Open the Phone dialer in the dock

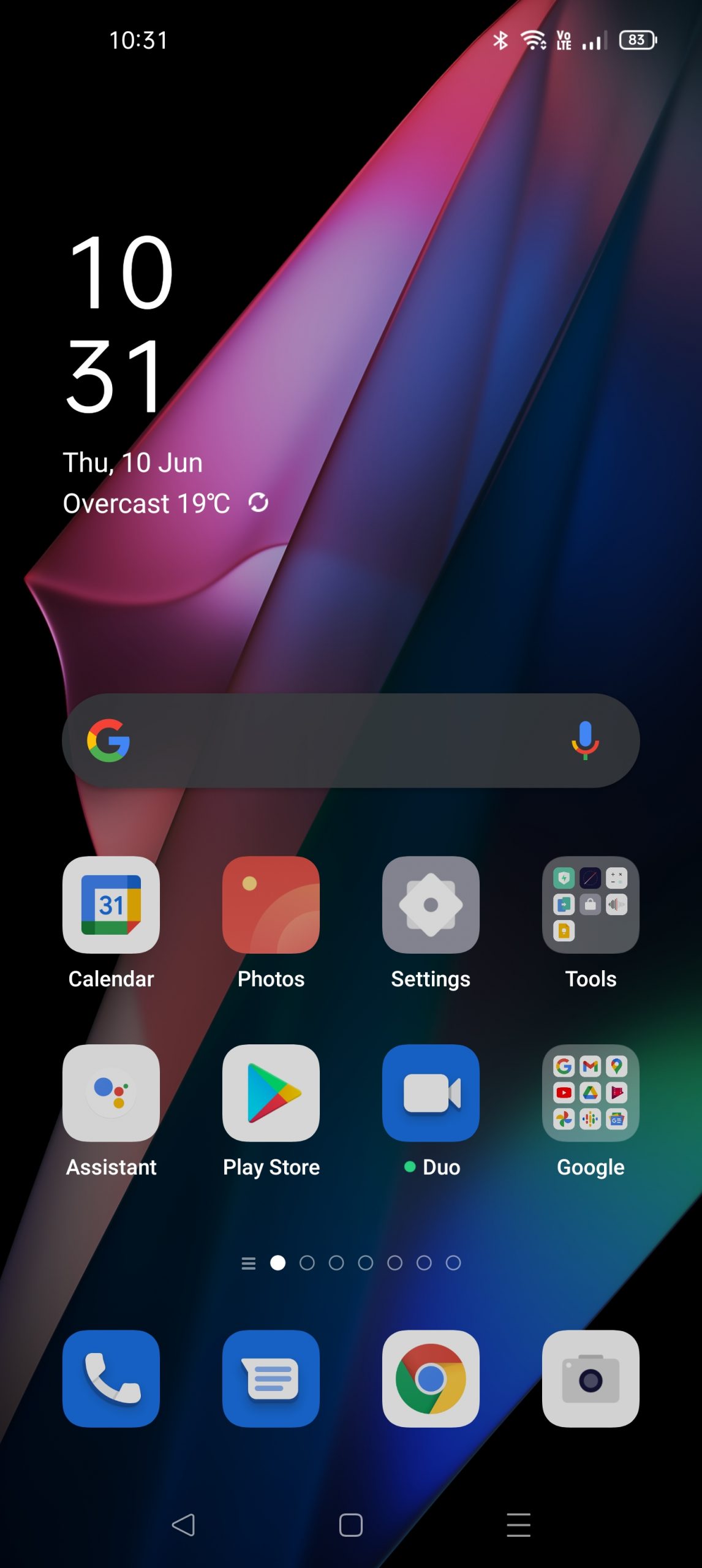pos(111,1378)
